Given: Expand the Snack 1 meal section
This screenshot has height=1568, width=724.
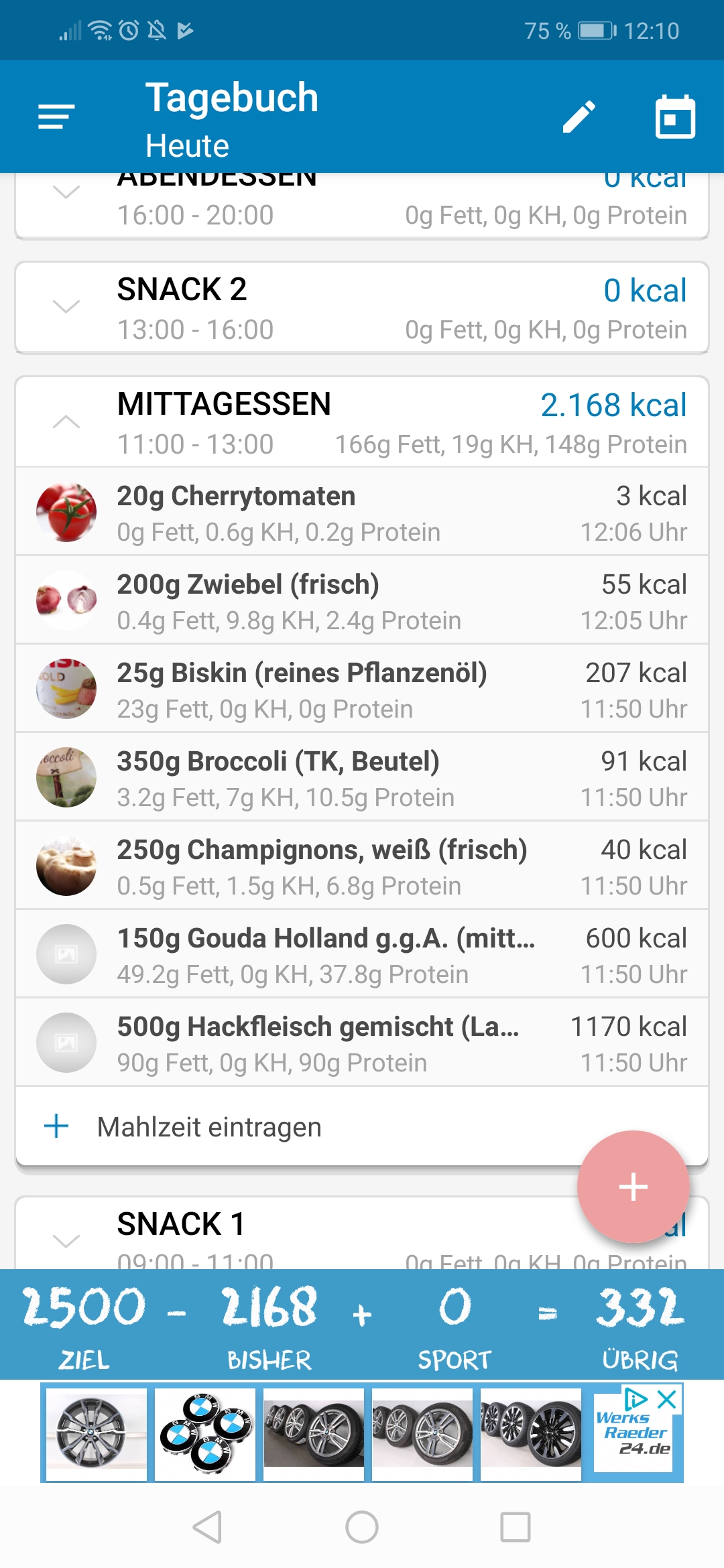Looking at the screenshot, I should tap(66, 1240).
